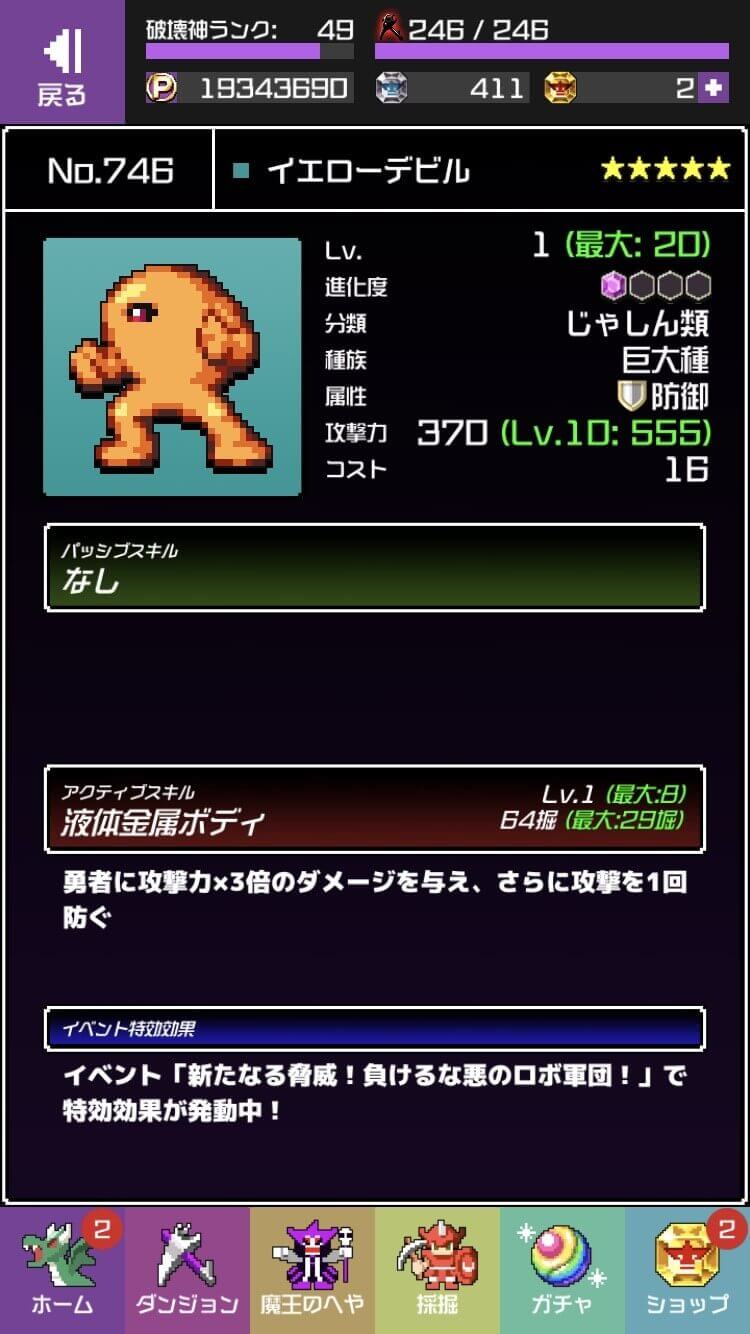The height and width of the screenshot is (1334, 750).
Task: Open the ガチャ tab
Action: click(562, 1270)
